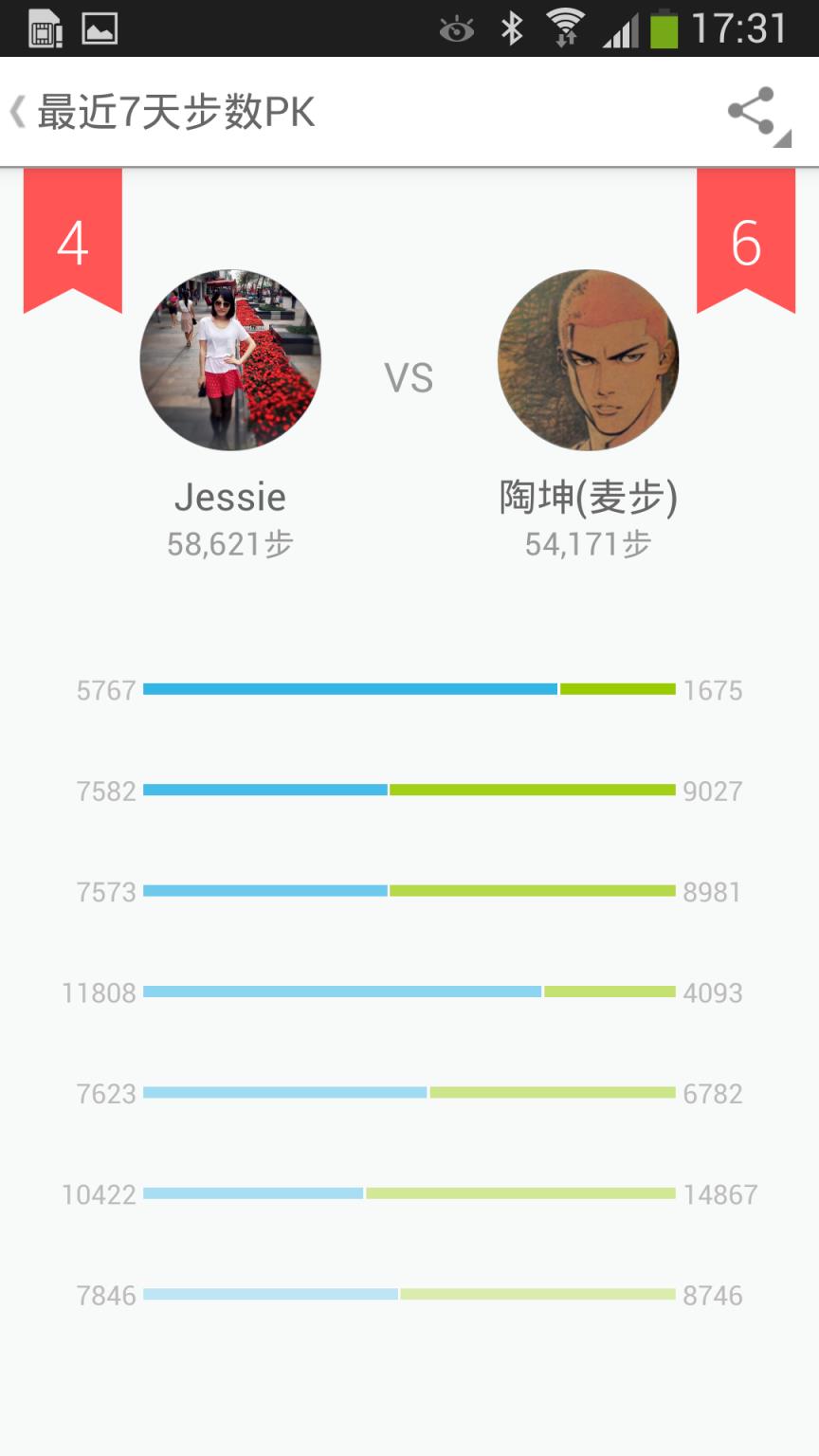Tap the red ribbon showing 6 wins
This screenshot has height=1456, width=819.
[x=745, y=242]
